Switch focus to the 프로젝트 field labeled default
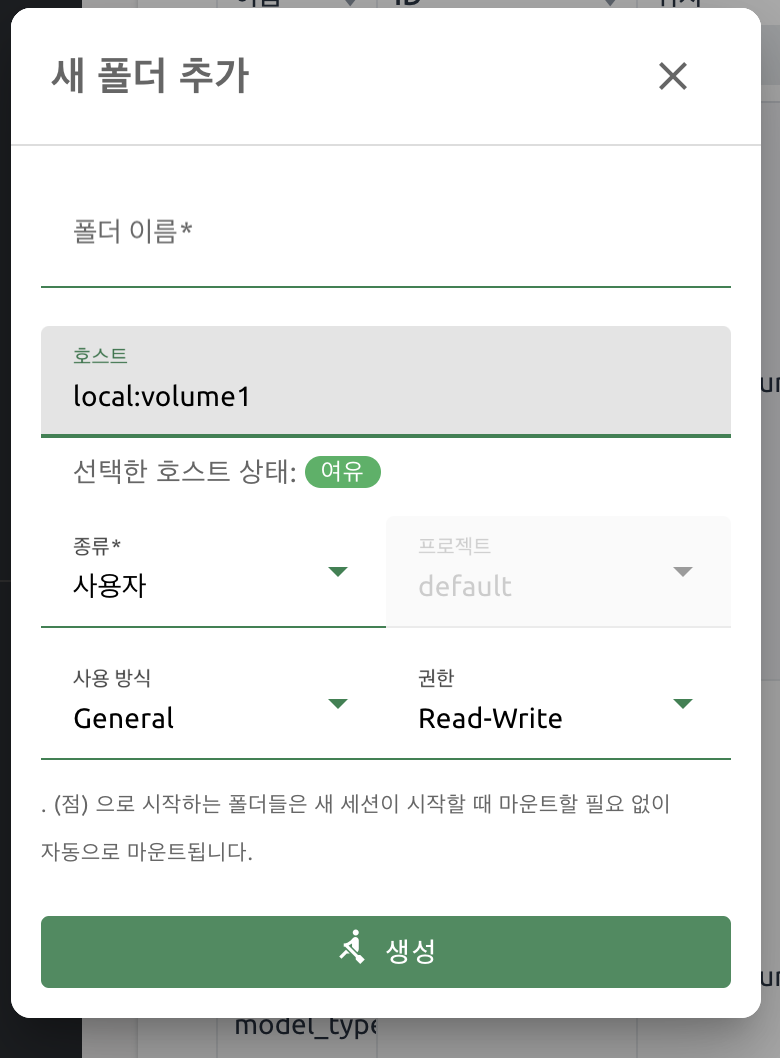 (465, 586)
